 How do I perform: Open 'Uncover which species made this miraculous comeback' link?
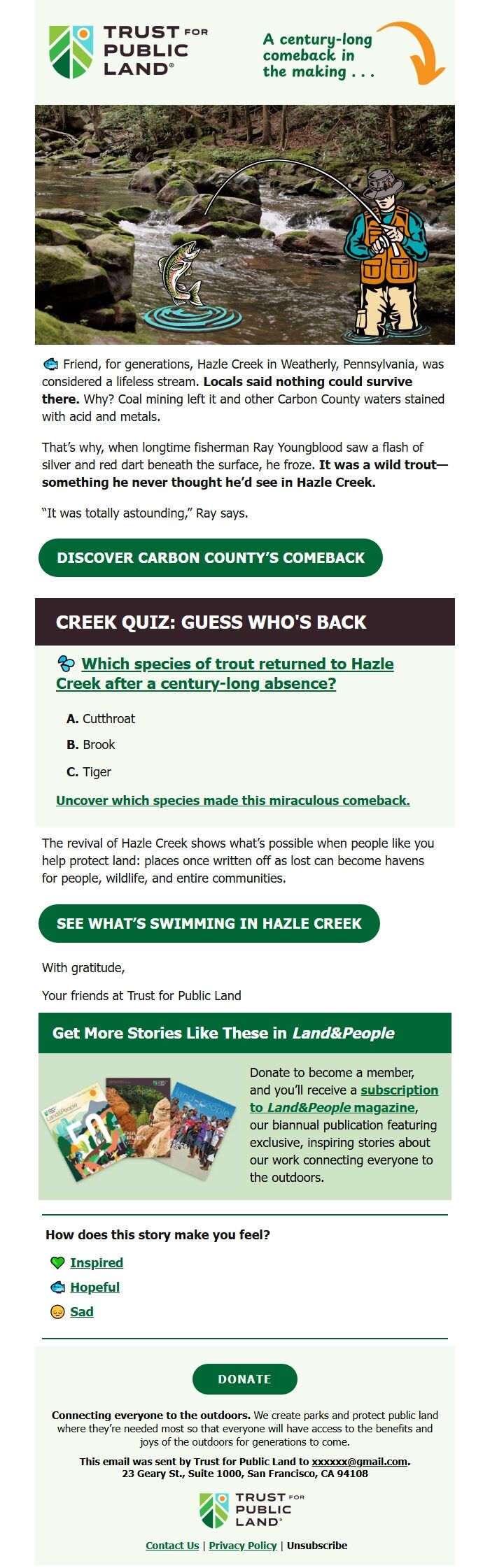click(x=232, y=800)
